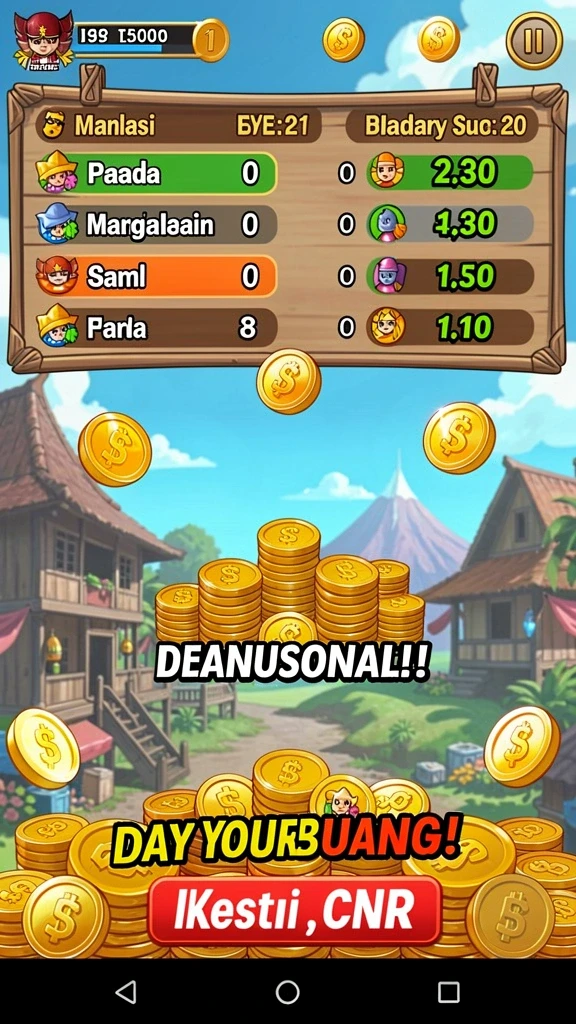
Task: Open the player avatar profile
Action: (43, 40)
